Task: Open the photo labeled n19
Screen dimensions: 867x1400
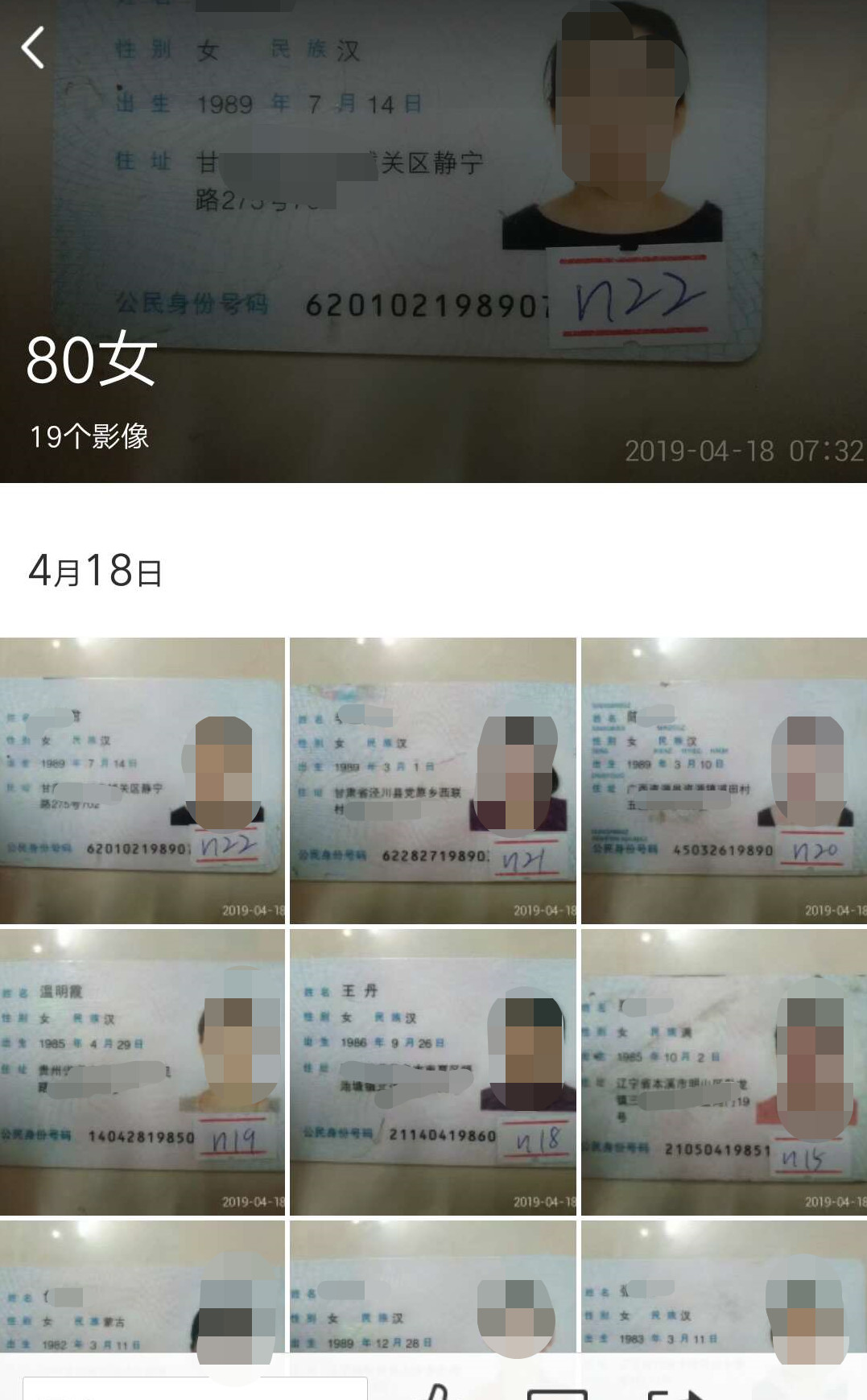Action: 142,1072
